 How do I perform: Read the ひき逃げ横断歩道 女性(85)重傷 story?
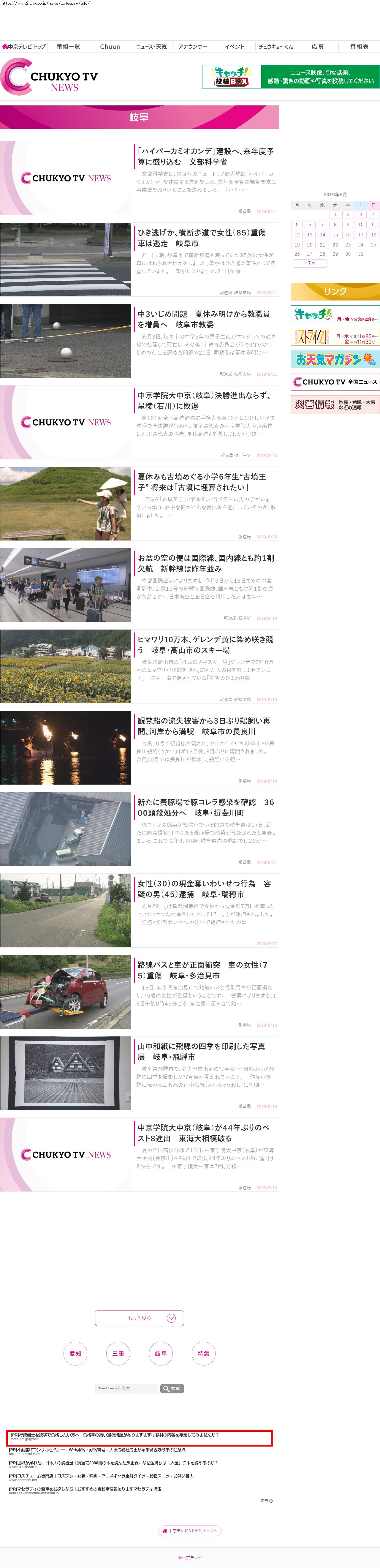point(202,237)
